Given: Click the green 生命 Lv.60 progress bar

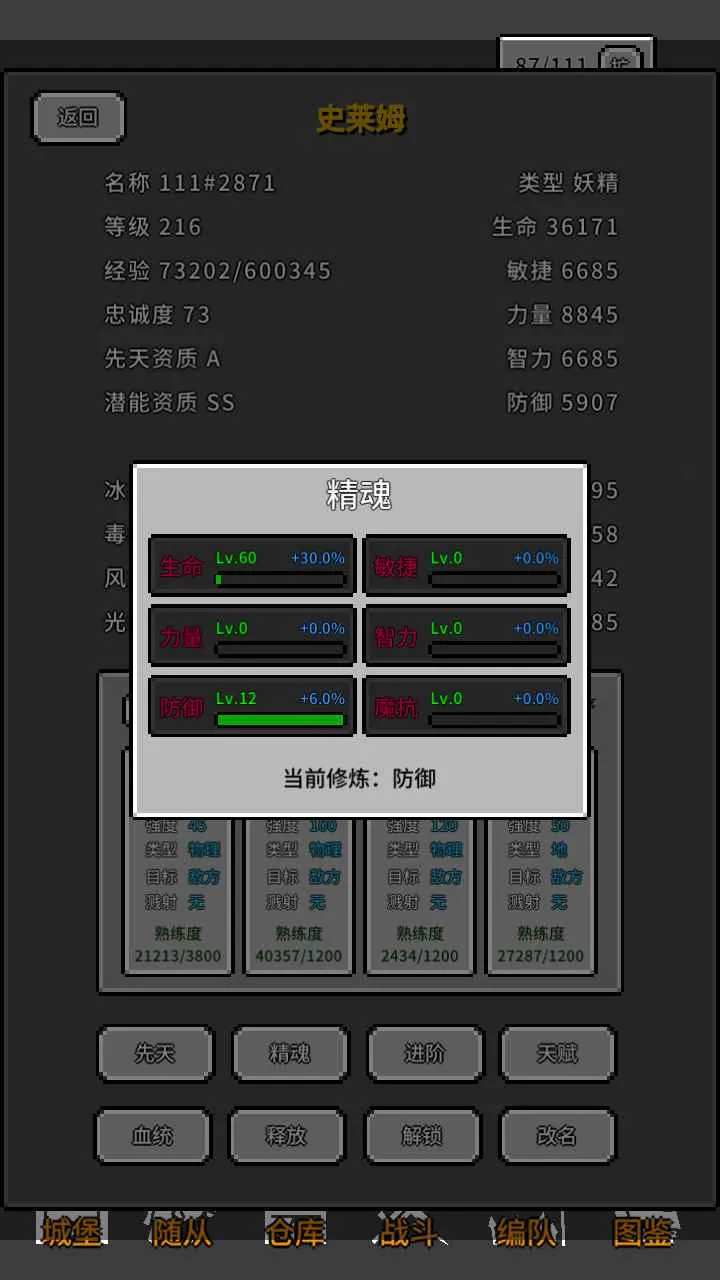Looking at the screenshot, I should (x=280, y=578).
